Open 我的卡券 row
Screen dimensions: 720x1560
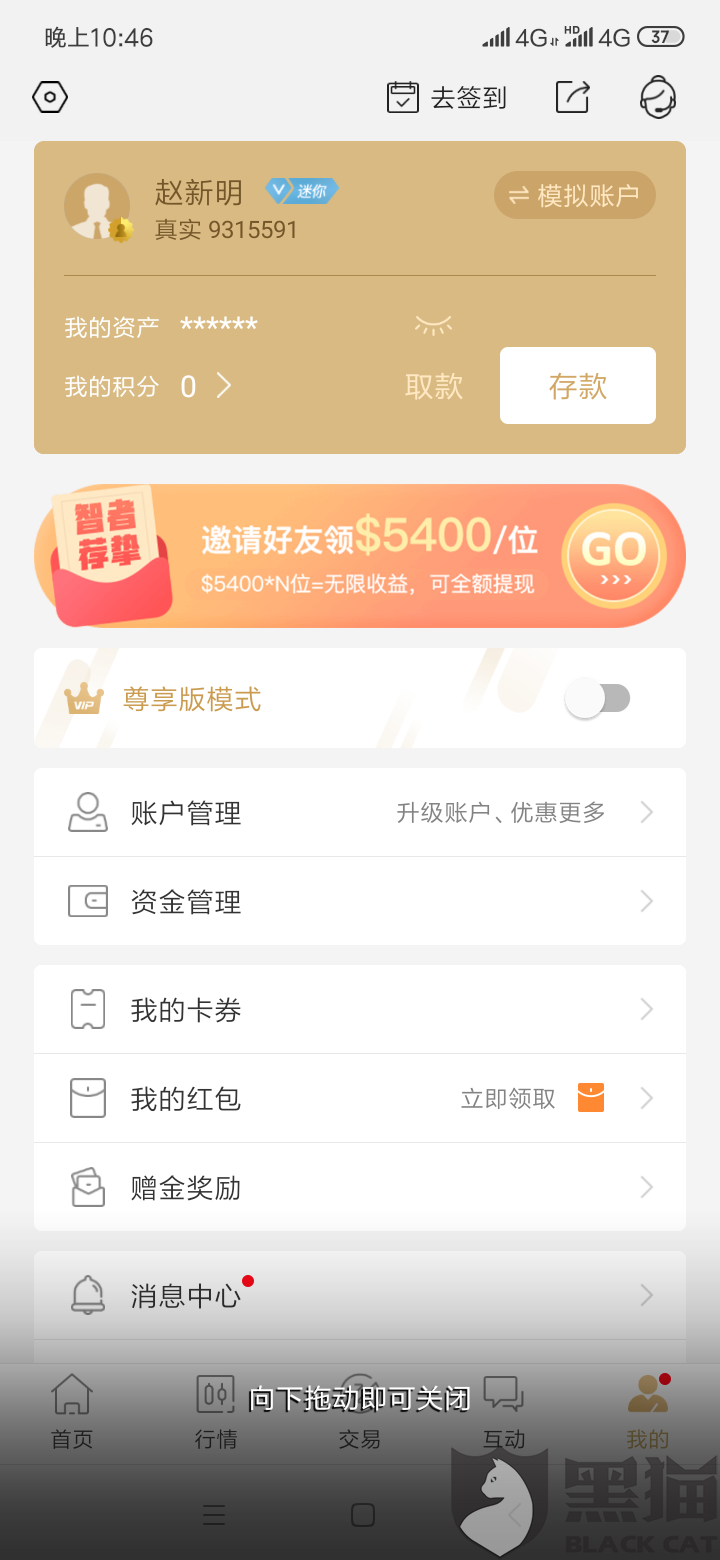360,1009
